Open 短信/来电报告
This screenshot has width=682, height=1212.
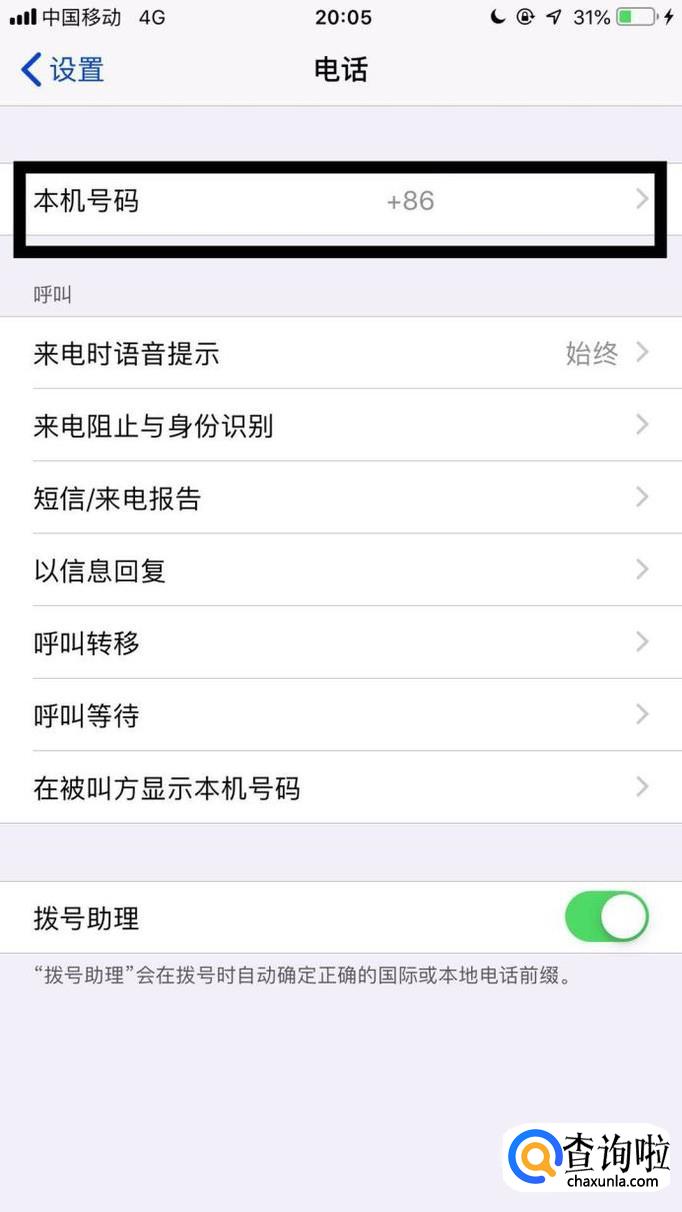(x=340, y=498)
